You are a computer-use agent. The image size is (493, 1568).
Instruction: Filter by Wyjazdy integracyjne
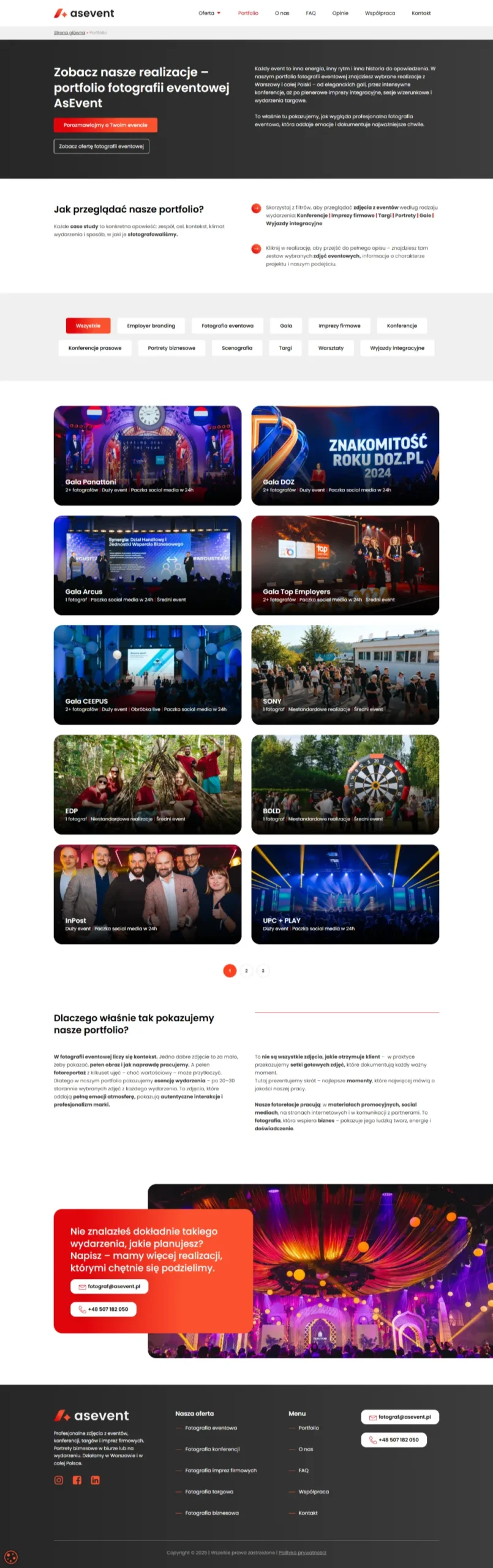[x=397, y=348]
